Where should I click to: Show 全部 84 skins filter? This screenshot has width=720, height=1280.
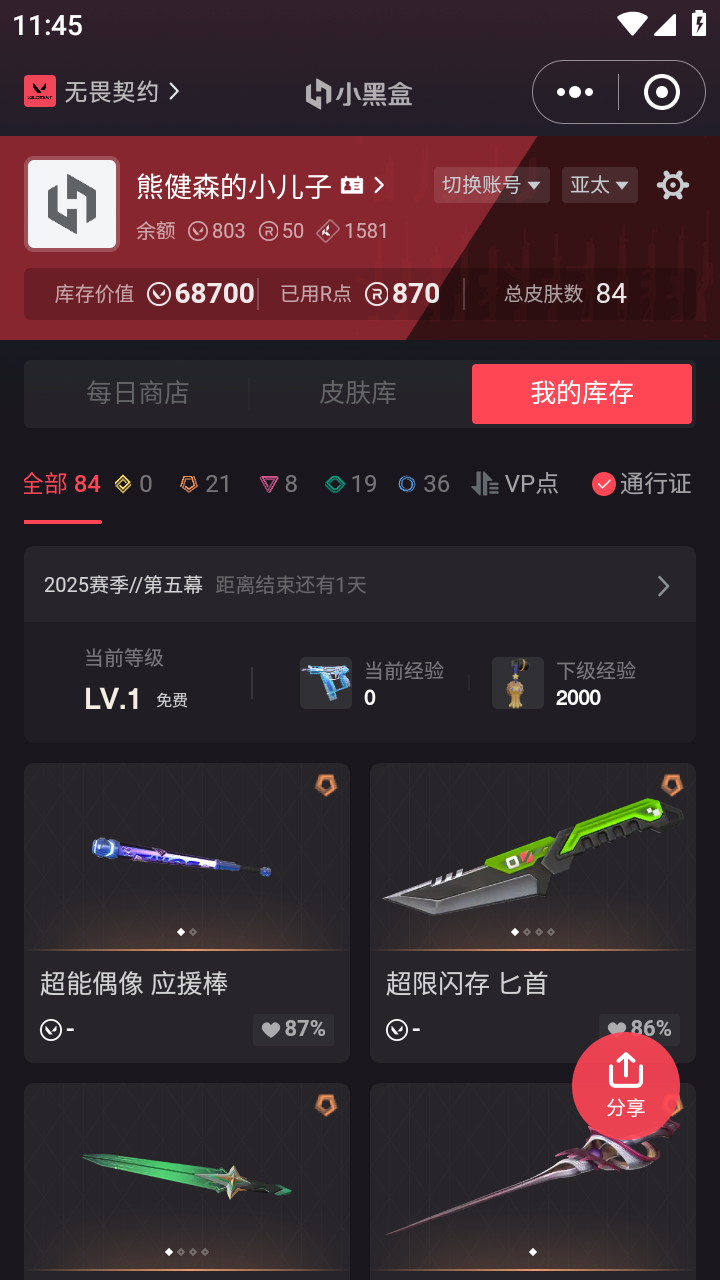coord(61,484)
